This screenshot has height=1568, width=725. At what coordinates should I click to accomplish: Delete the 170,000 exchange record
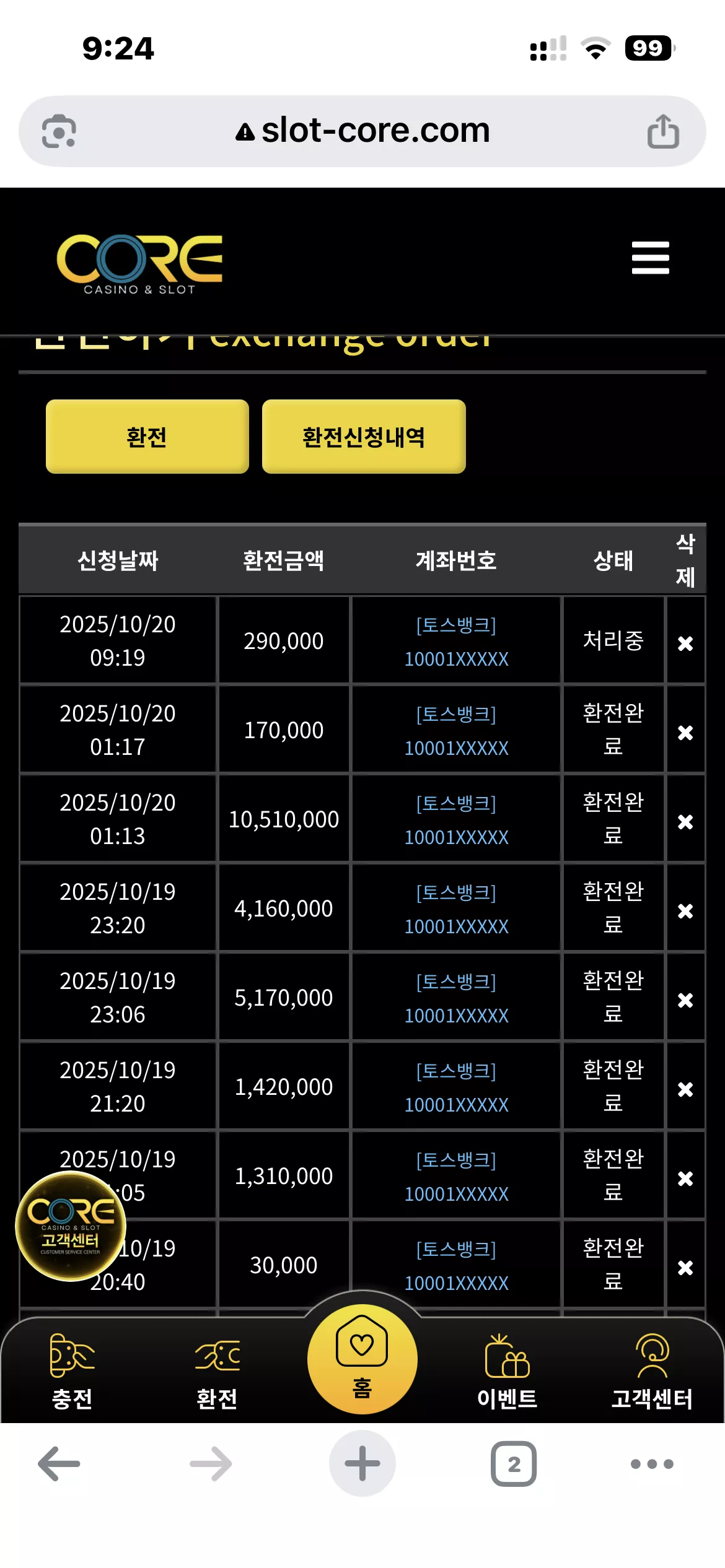685,733
